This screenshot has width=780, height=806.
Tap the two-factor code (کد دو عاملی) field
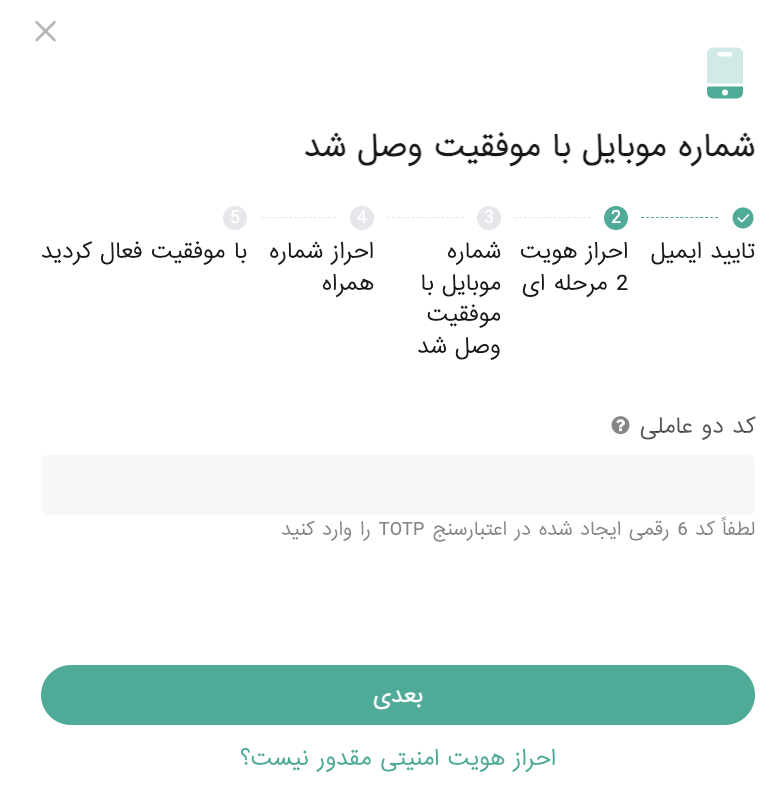397,485
